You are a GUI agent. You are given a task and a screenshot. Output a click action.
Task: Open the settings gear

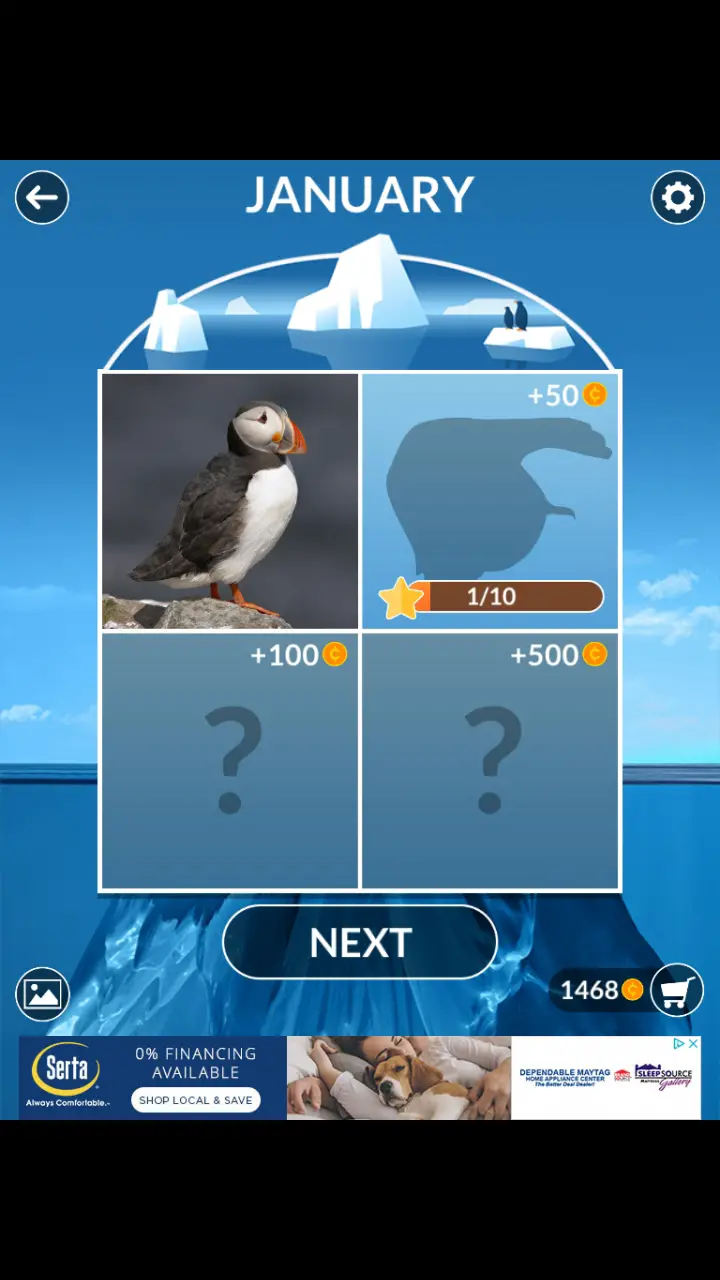(678, 198)
